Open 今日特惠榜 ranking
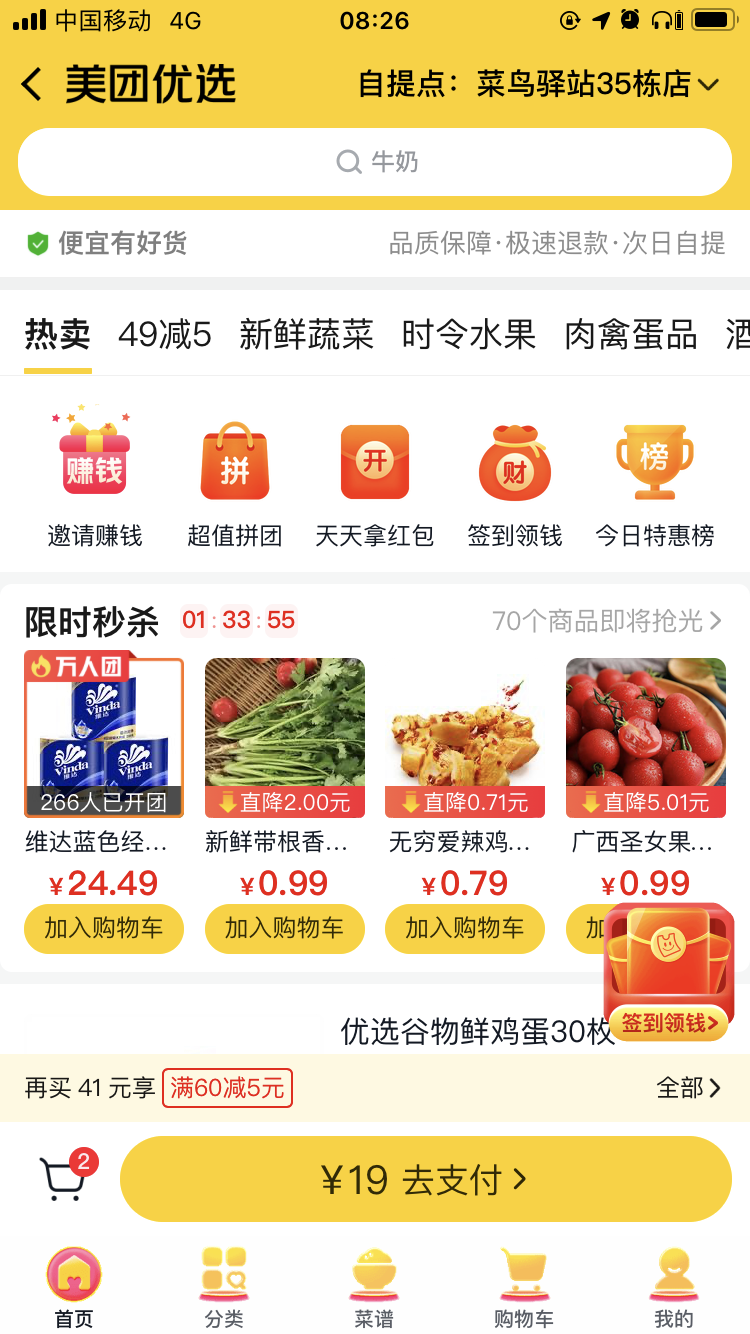The height and width of the screenshot is (1334, 750). (655, 477)
